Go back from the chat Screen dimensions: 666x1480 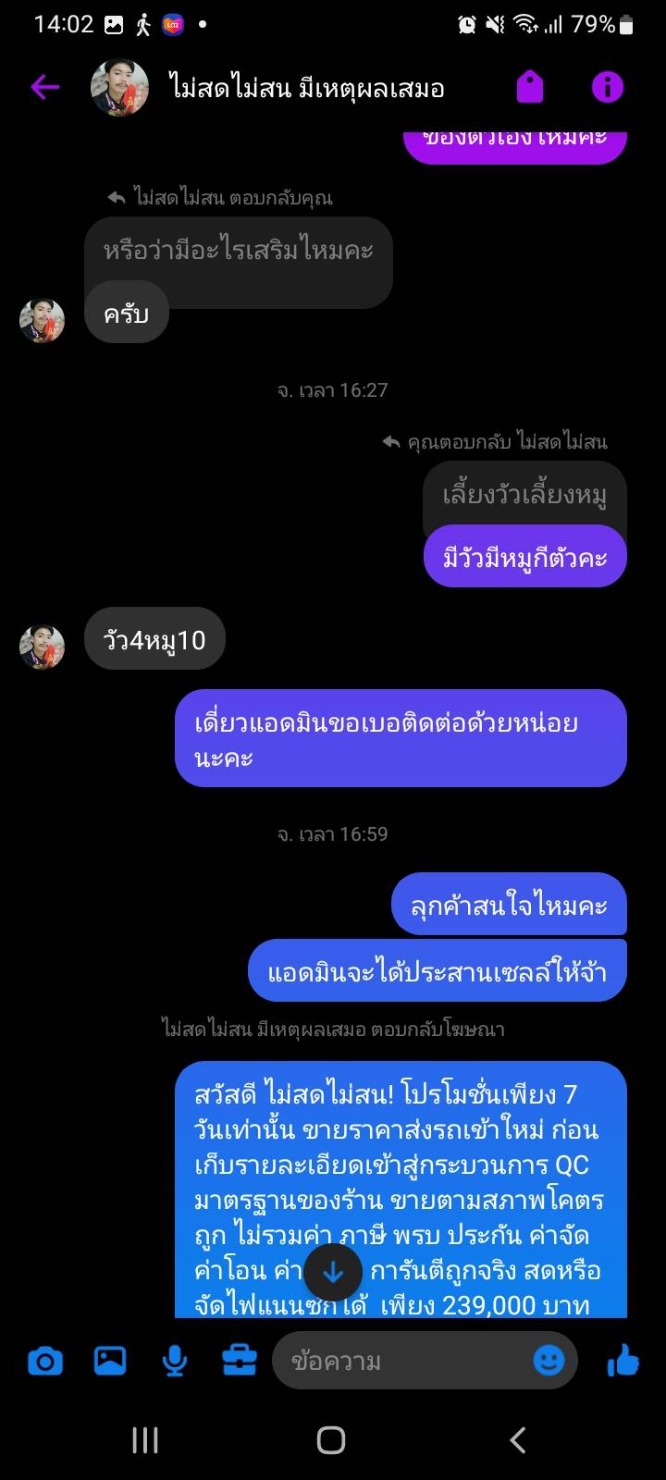[x=44, y=88]
